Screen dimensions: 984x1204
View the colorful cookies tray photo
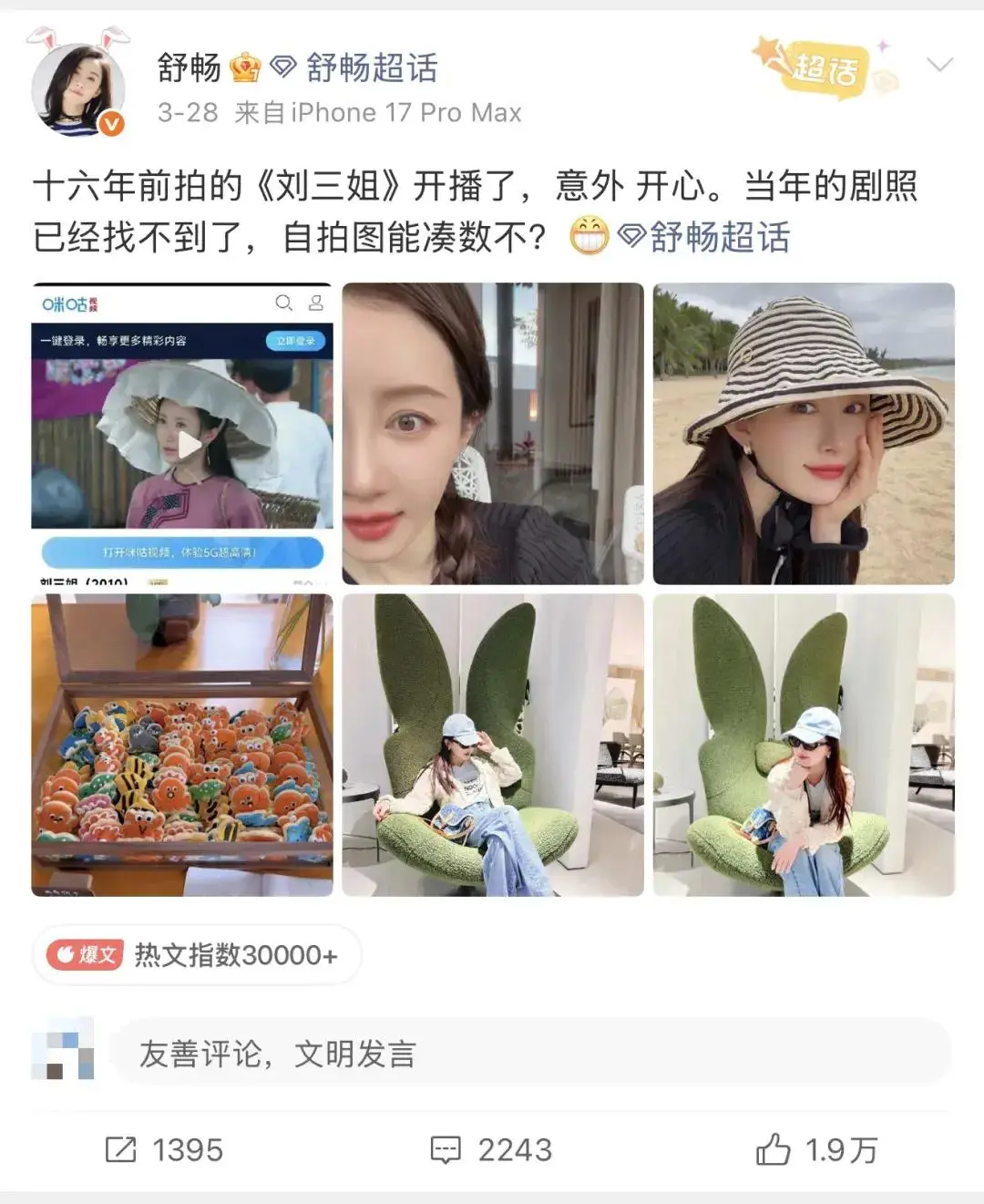182,745
